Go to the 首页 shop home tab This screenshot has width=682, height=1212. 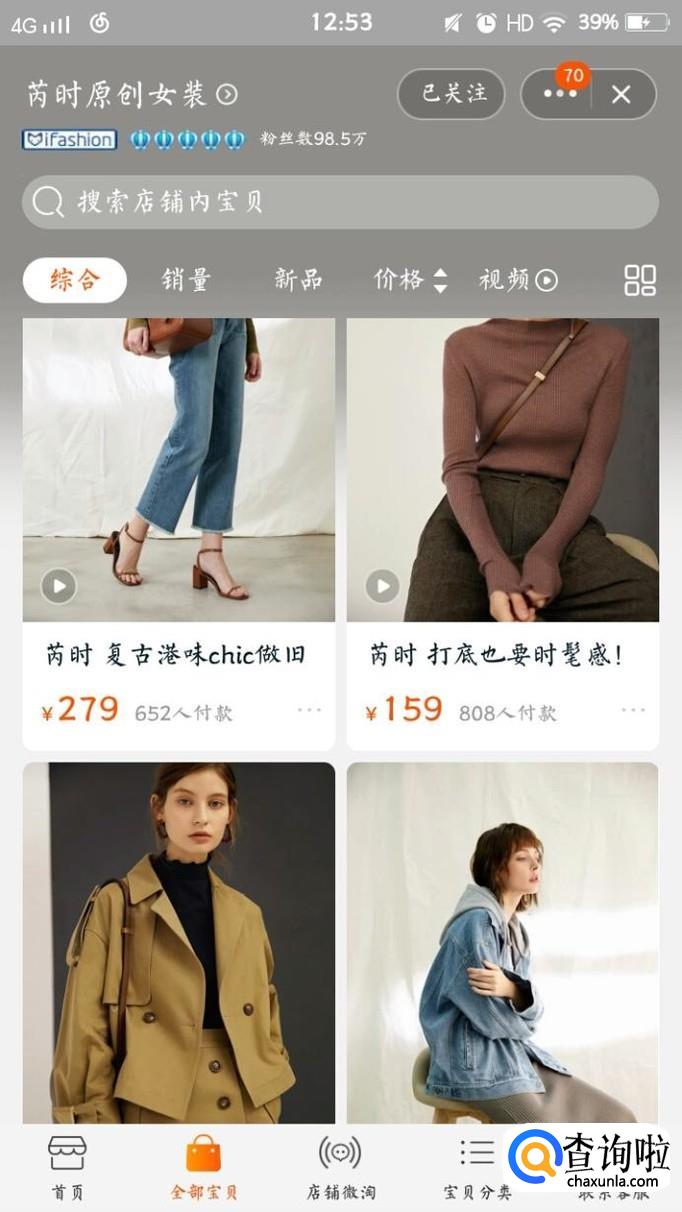tap(68, 1166)
